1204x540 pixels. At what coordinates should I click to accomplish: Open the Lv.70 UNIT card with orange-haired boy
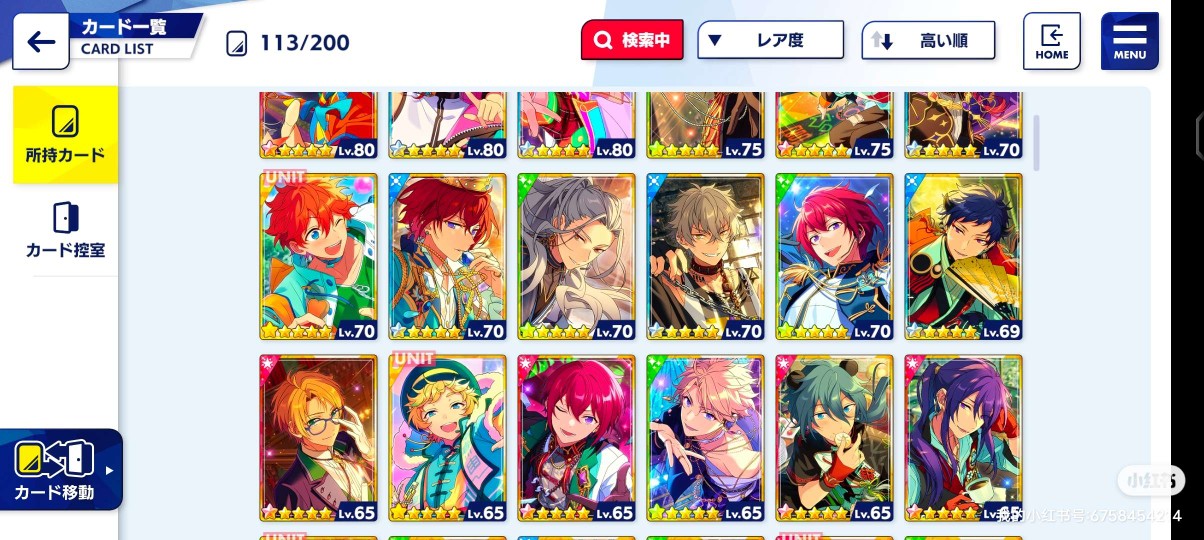pyautogui.click(x=318, y=257)
